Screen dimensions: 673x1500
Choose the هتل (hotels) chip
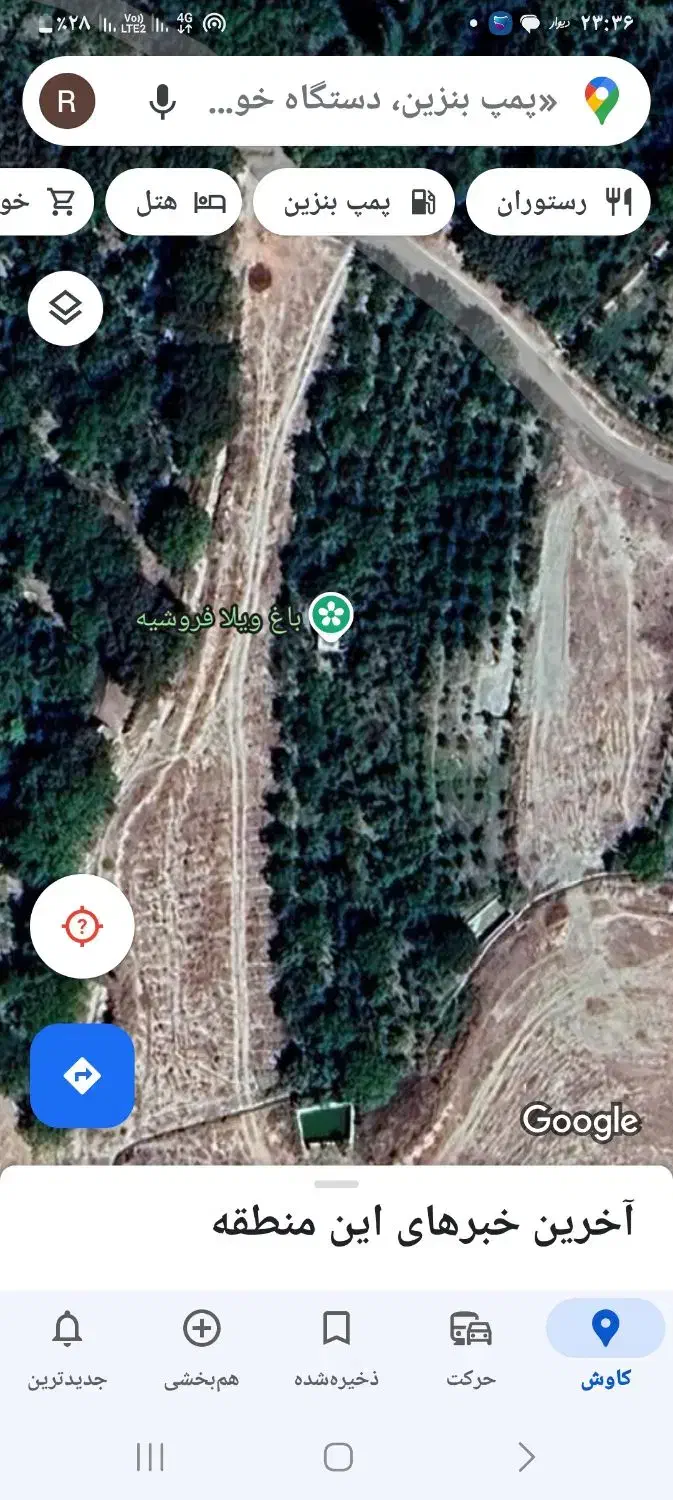[x=174, y=203]
